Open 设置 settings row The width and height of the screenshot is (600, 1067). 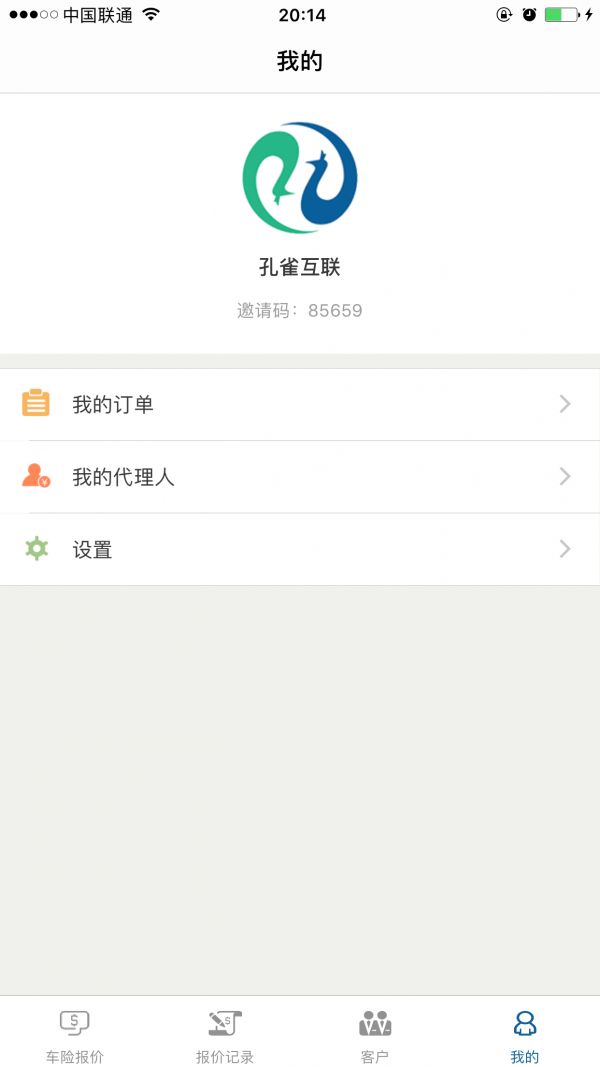[300, 549]
